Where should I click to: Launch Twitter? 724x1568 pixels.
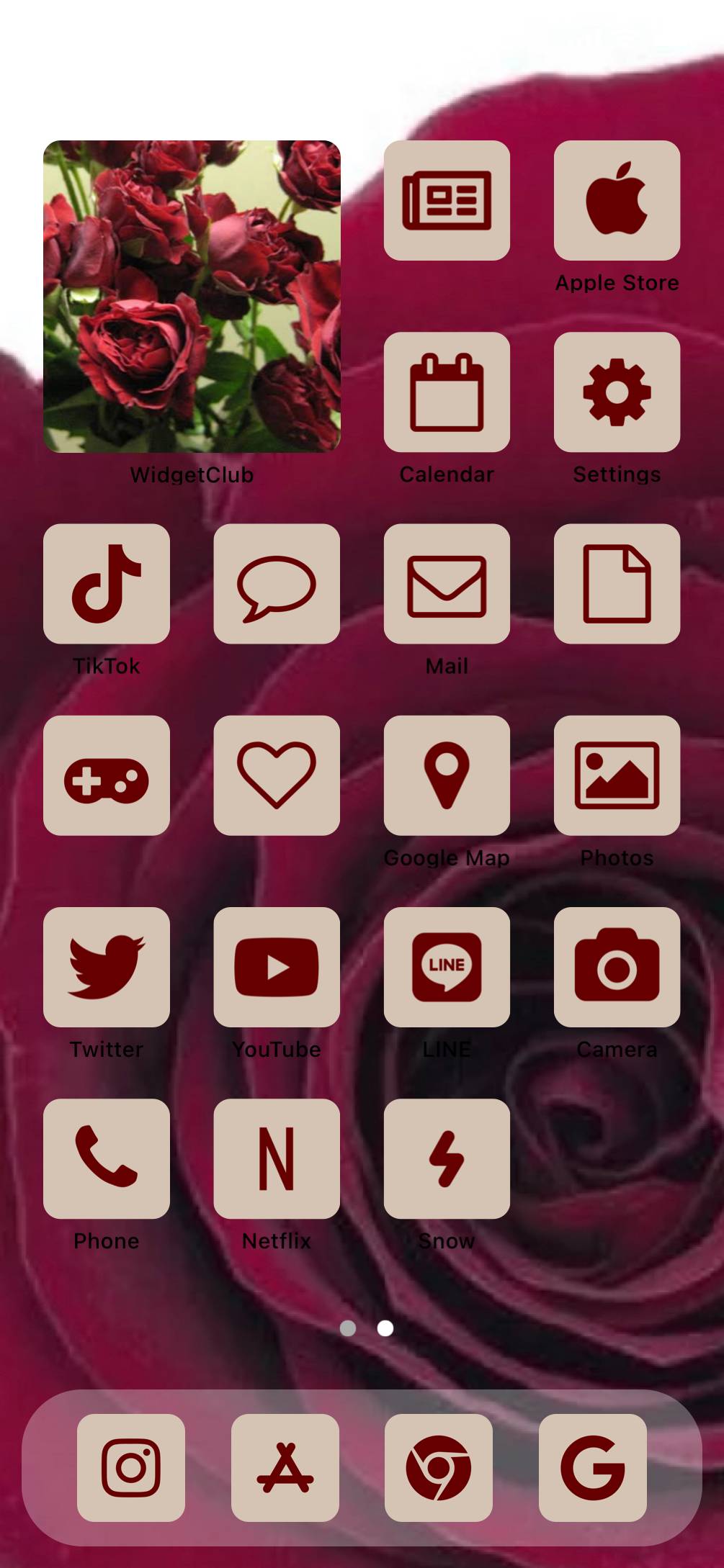(107, 967)
